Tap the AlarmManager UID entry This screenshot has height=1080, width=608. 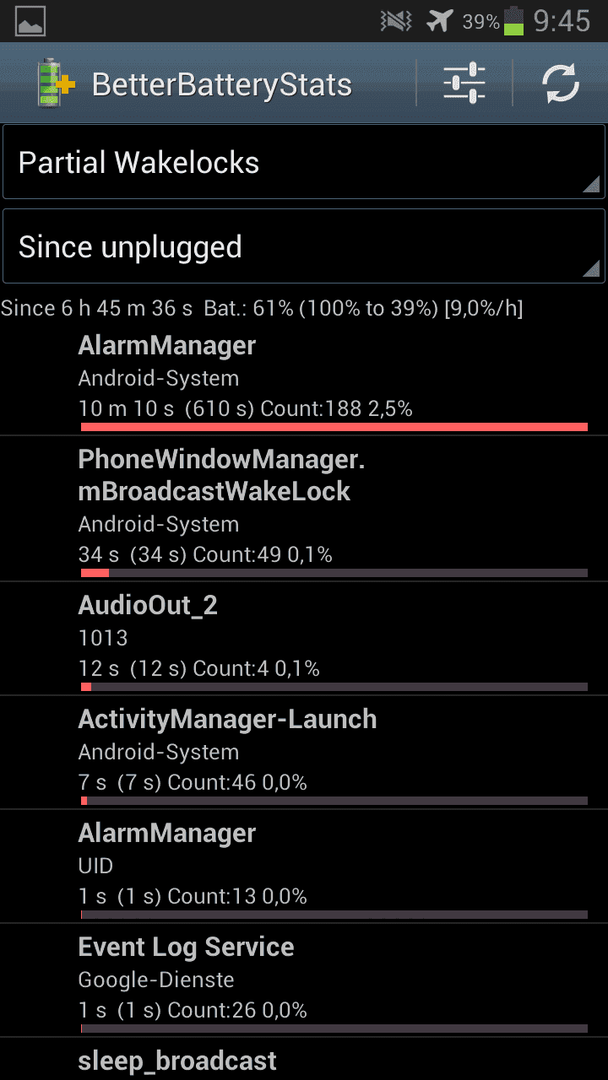pos(304,866)
